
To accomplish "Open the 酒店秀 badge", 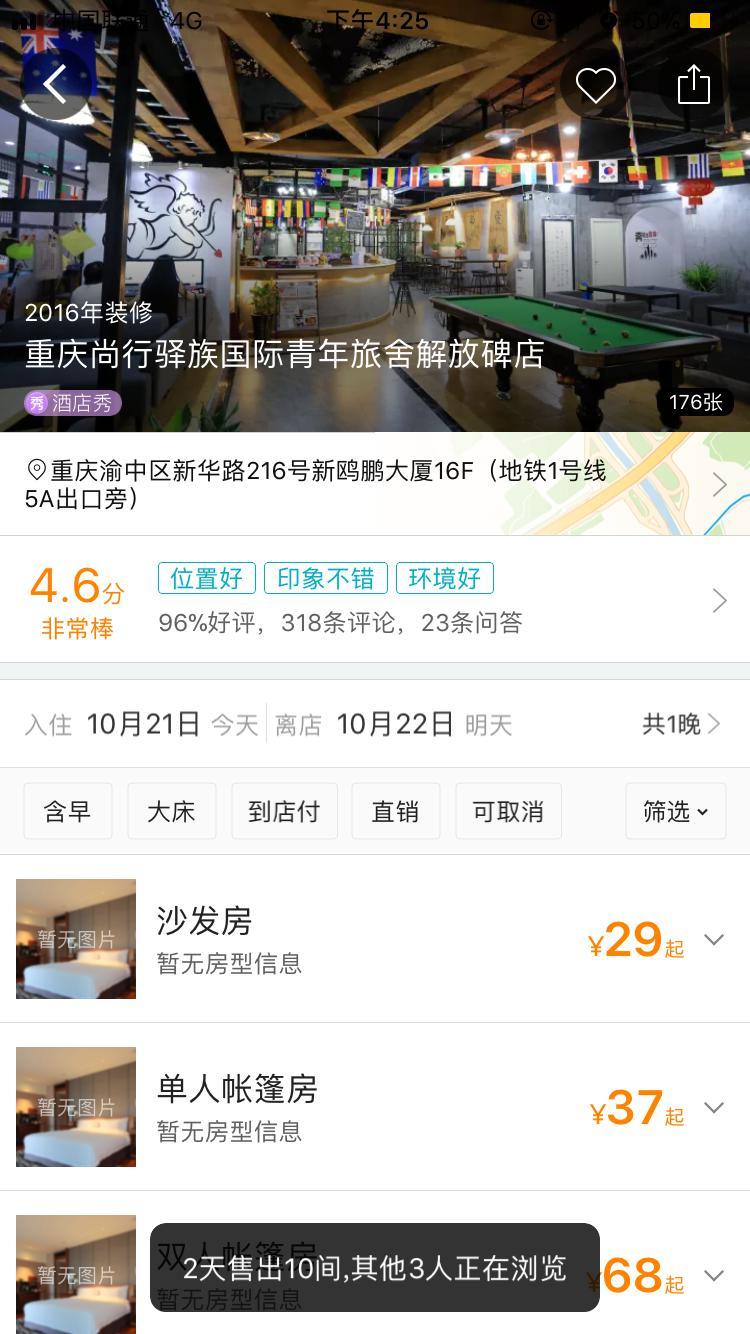I will click(73, 403).
